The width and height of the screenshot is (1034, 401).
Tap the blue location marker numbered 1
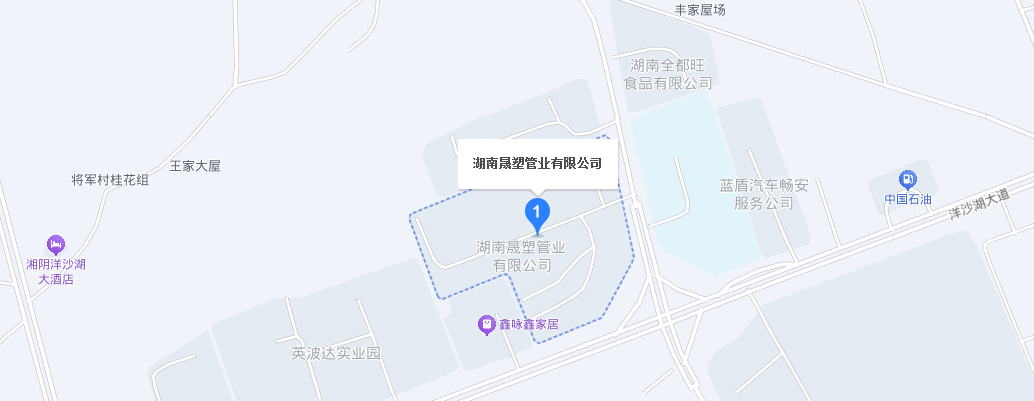coord(537,215)
